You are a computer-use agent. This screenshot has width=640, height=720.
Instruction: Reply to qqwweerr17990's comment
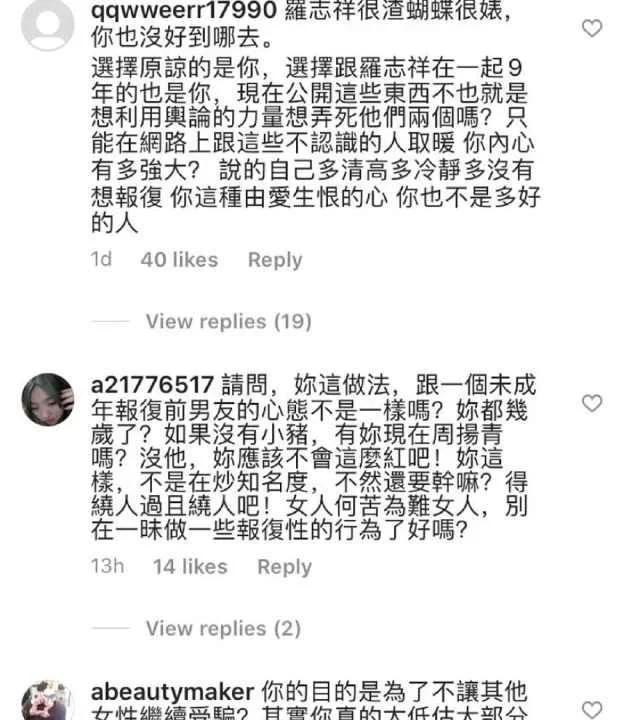click(x=274, y=260)
